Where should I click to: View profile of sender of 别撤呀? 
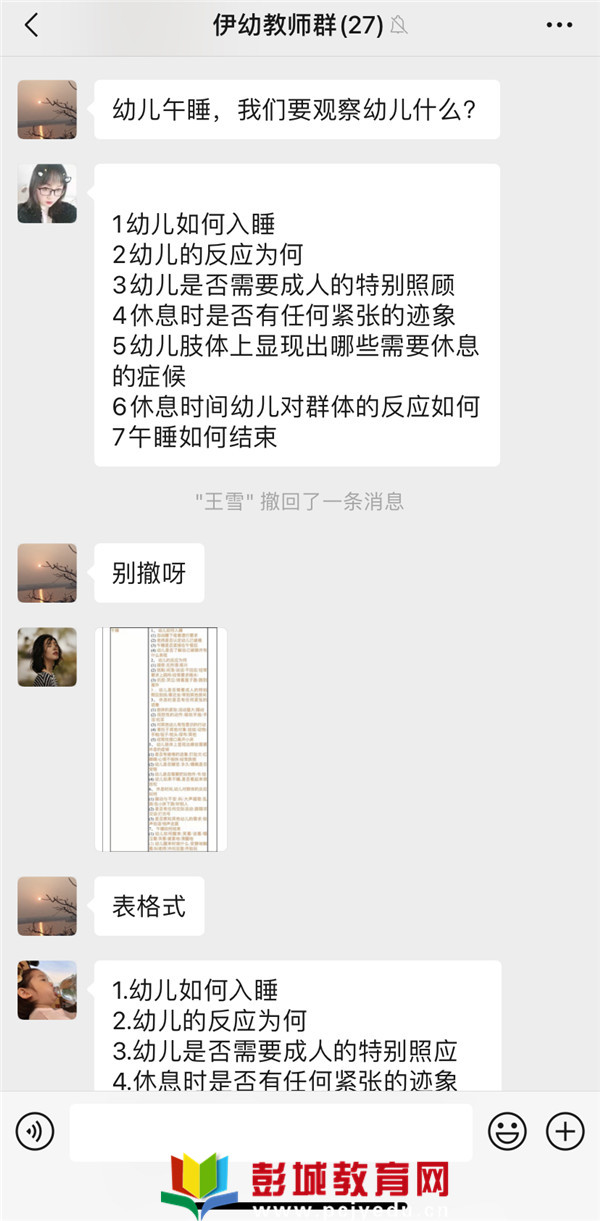(x=47, y=573)
